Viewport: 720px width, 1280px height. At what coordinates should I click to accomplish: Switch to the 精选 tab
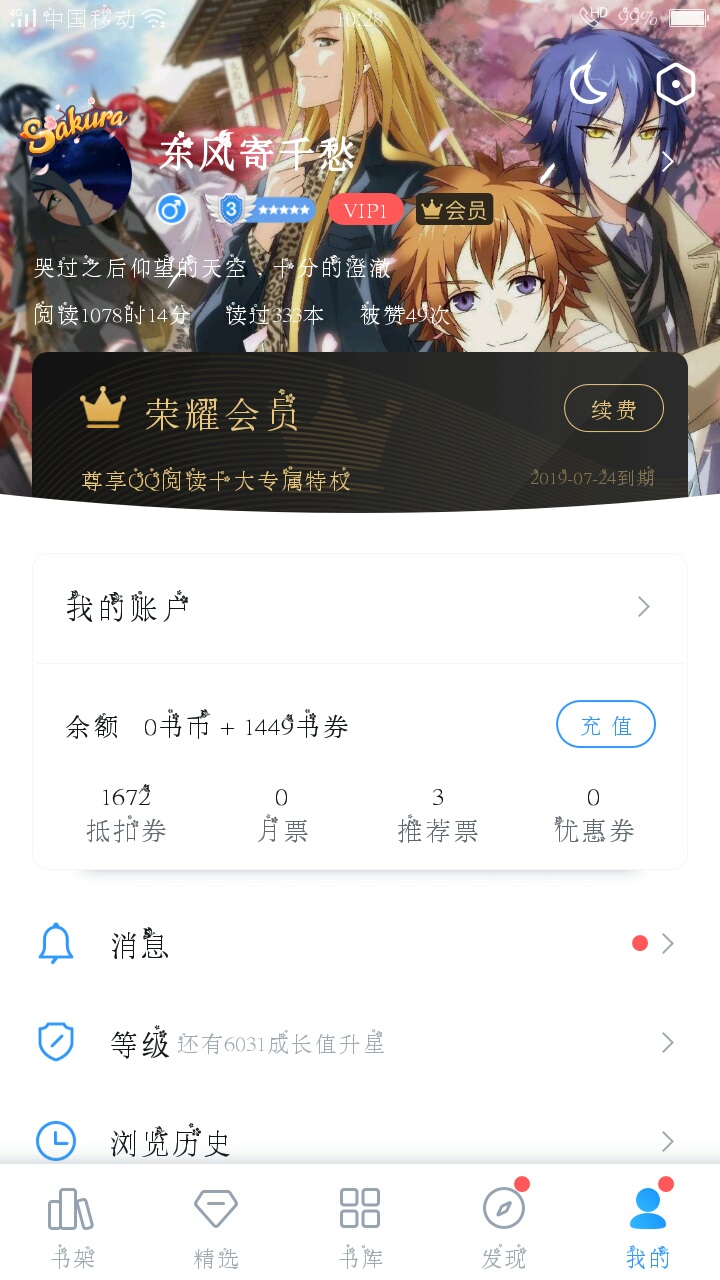[x=216, y=1226]
